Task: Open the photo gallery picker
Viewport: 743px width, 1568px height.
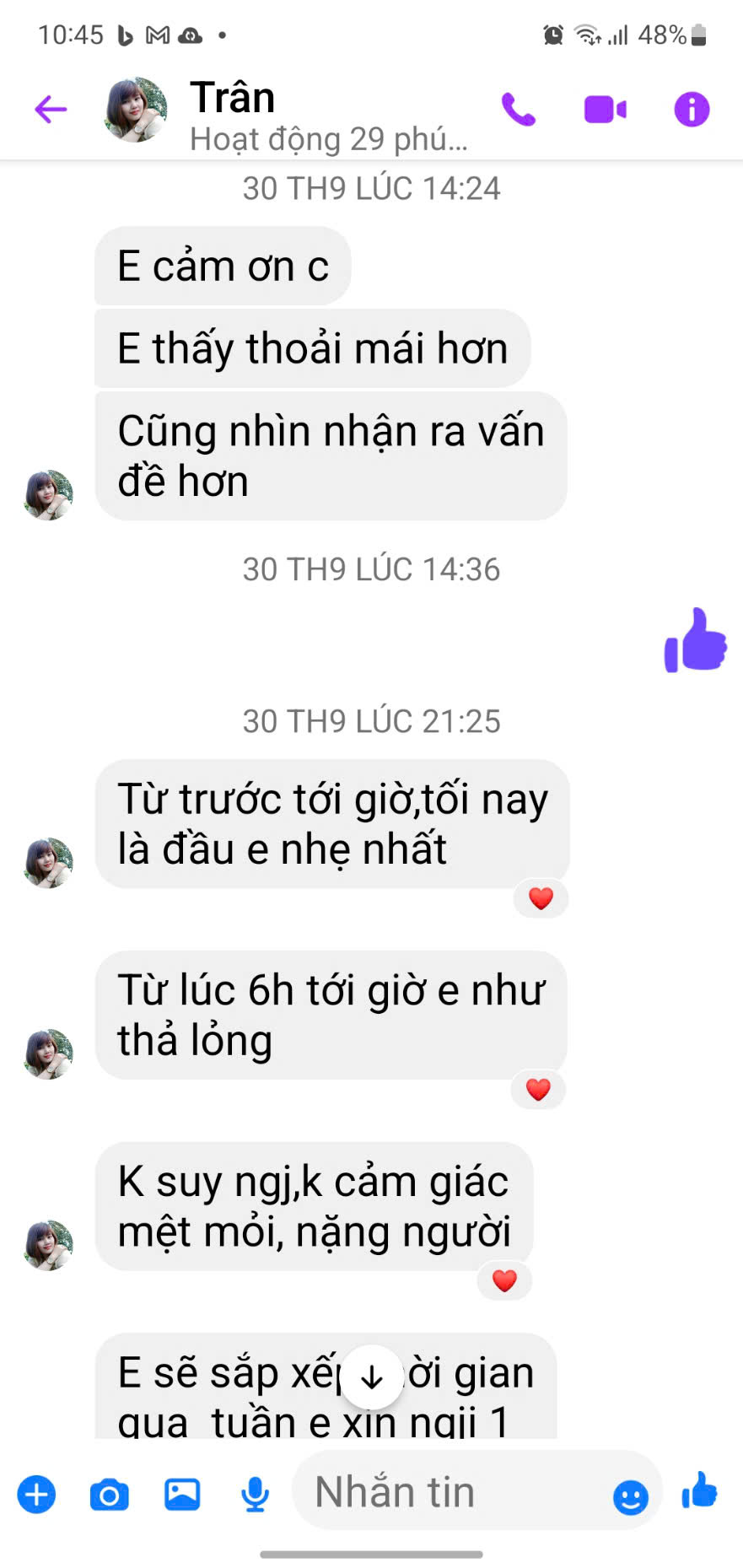Action: click(x=181, y=1494)
